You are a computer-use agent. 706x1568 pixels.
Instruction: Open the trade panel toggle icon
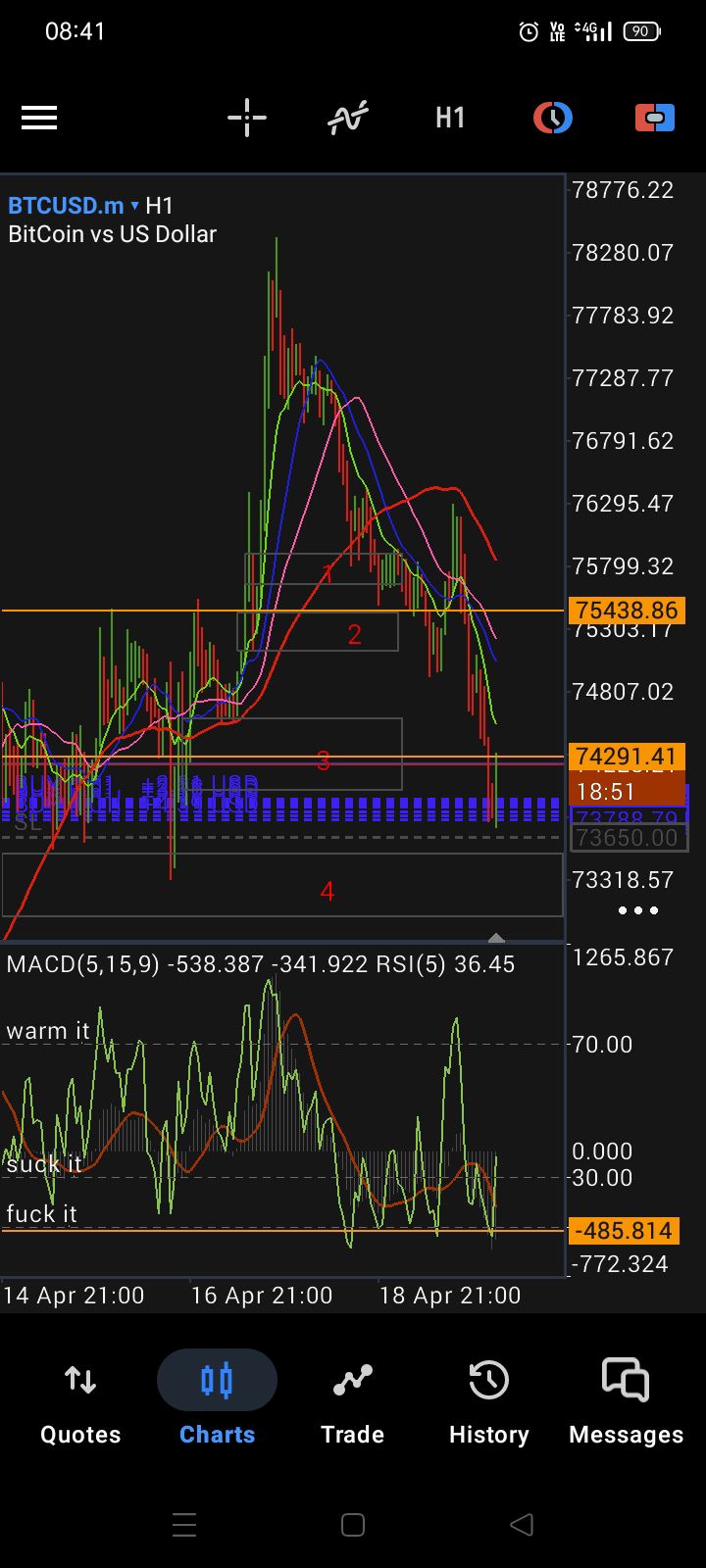[x=655, y=119]
